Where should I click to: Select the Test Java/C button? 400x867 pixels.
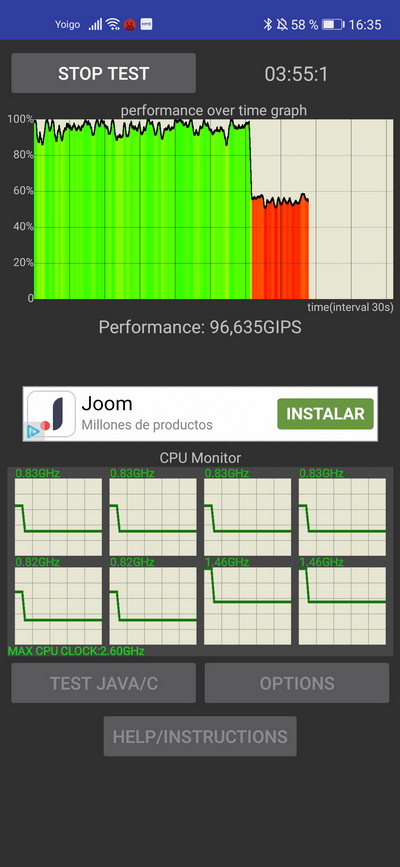point(103,683)
